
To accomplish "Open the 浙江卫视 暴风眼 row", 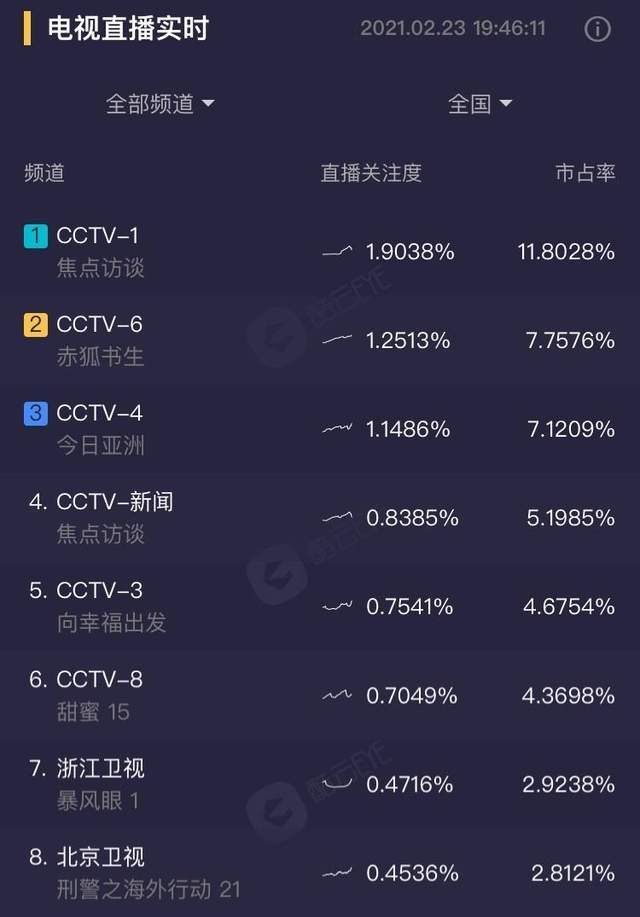I will pyautogui.click(x=320, y=784).
